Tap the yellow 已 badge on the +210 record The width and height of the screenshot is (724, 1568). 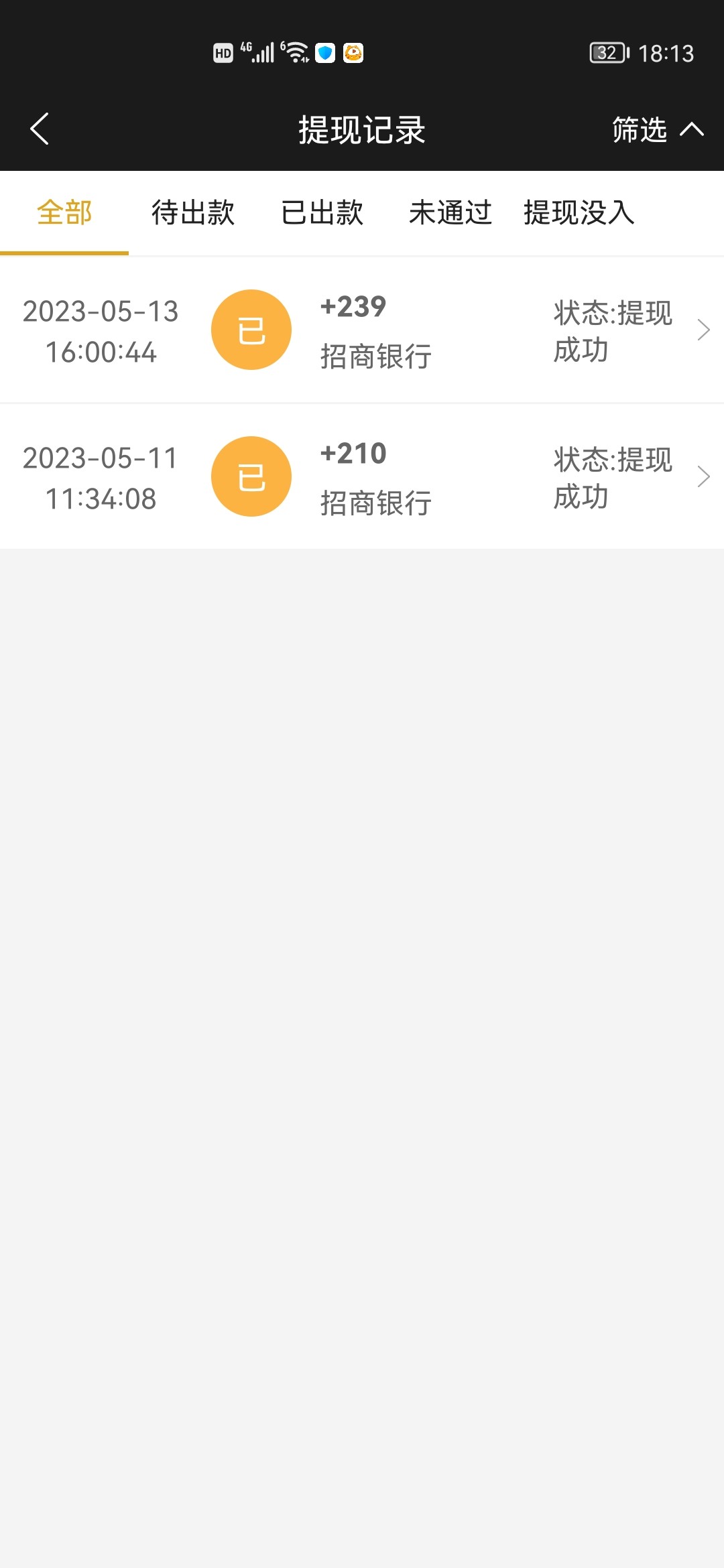251,476
